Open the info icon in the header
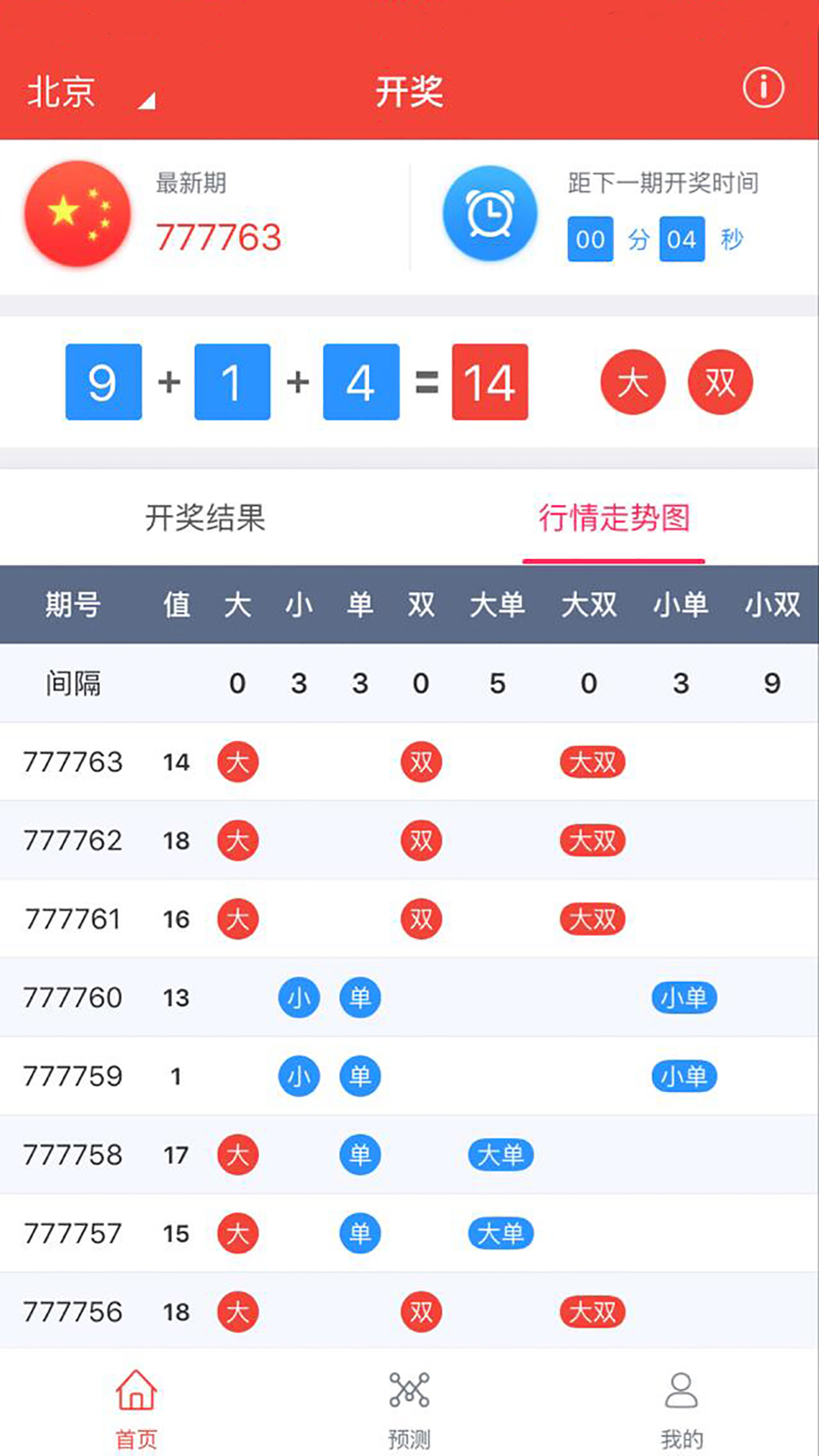The height and width of the screenshot is (1456, 819). click(x=763, y=88)
